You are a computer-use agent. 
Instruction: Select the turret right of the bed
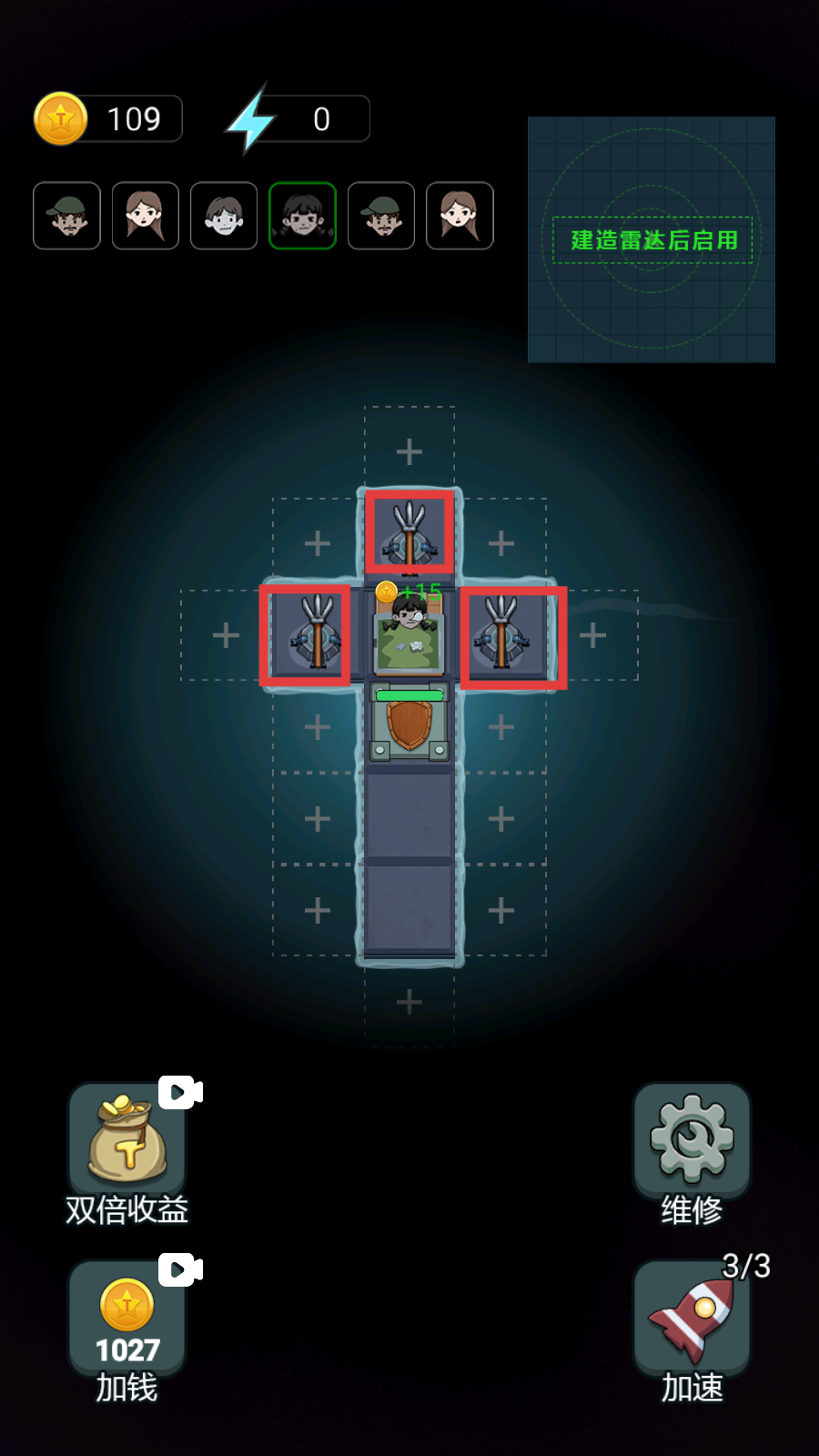click(512, 636)
